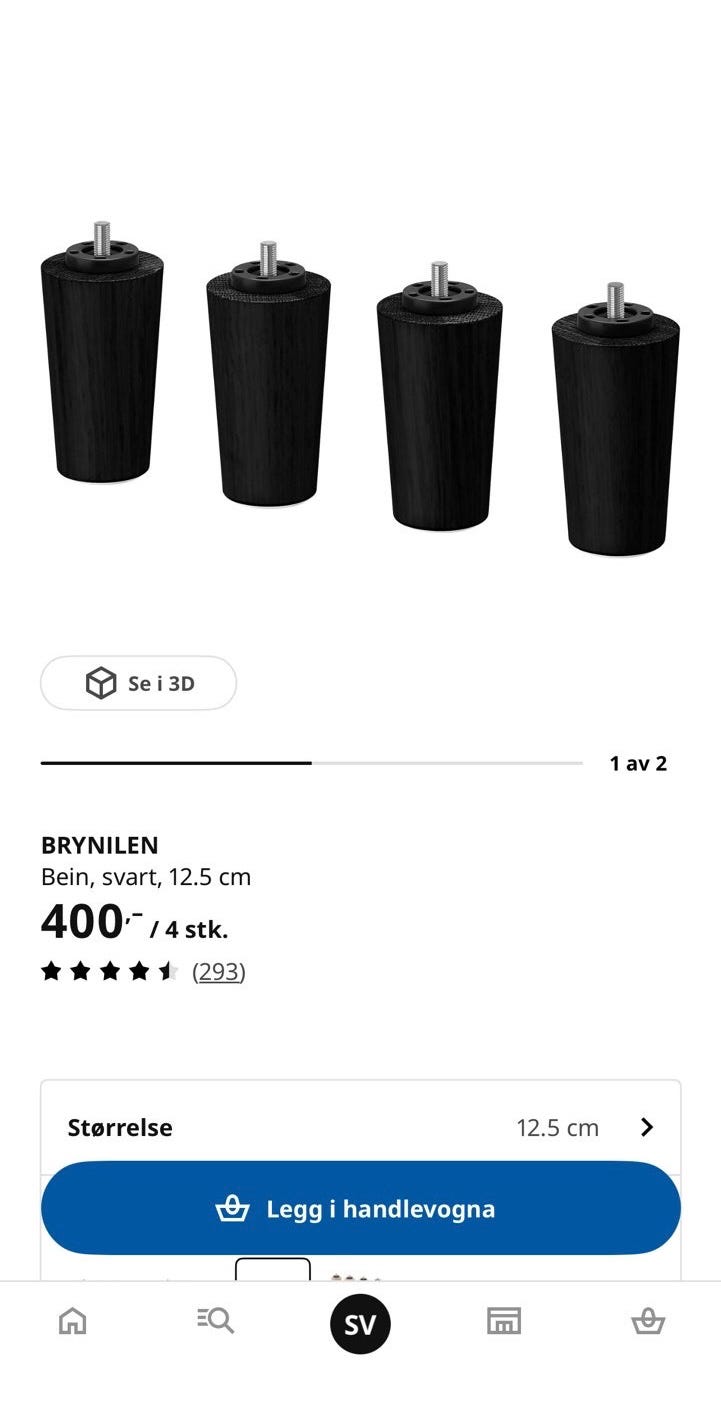Add the item with Legg i handlevogna
Image resolution: width=721 pixels, height=1422 pixels.
[360, 1208]
